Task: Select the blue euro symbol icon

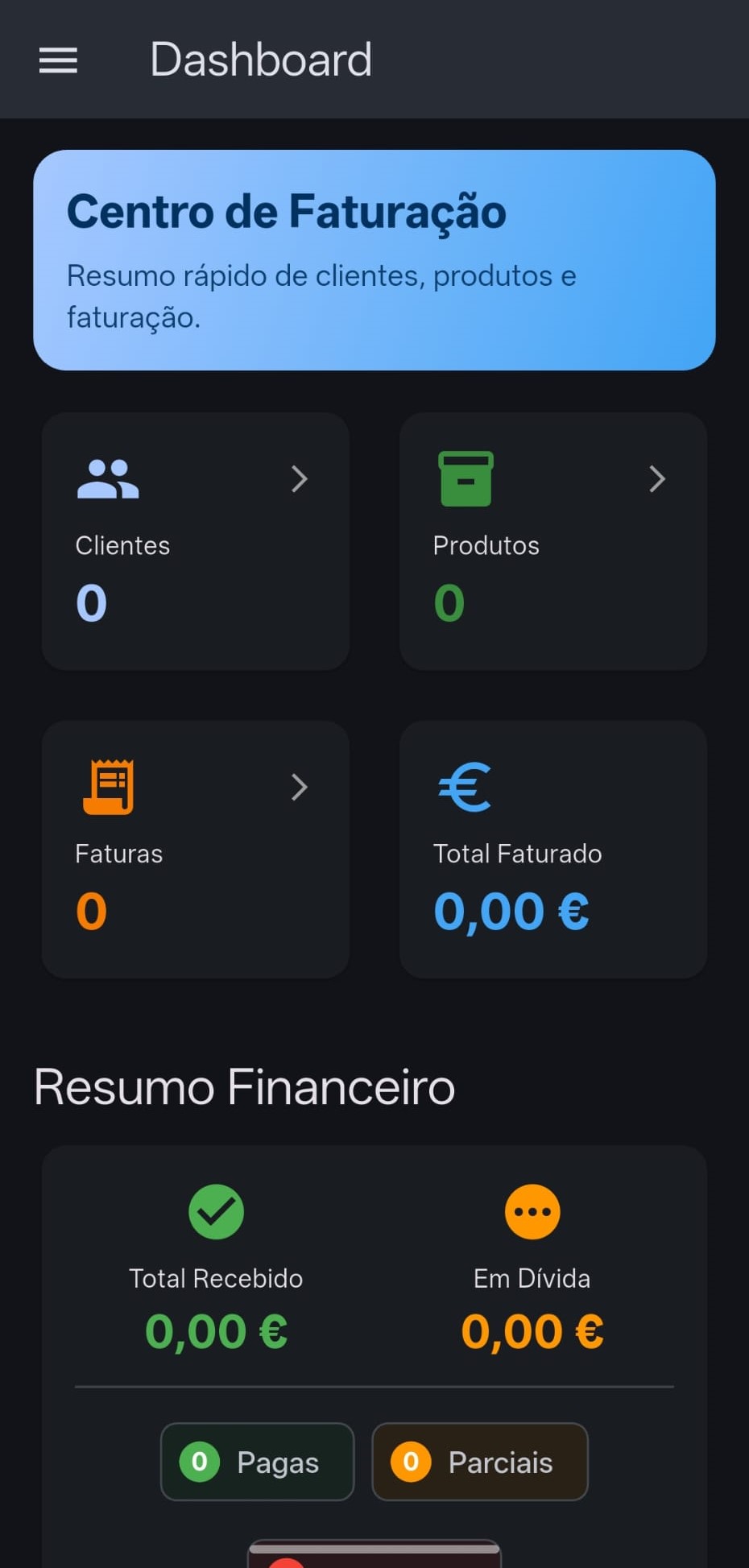Action: 466,787
